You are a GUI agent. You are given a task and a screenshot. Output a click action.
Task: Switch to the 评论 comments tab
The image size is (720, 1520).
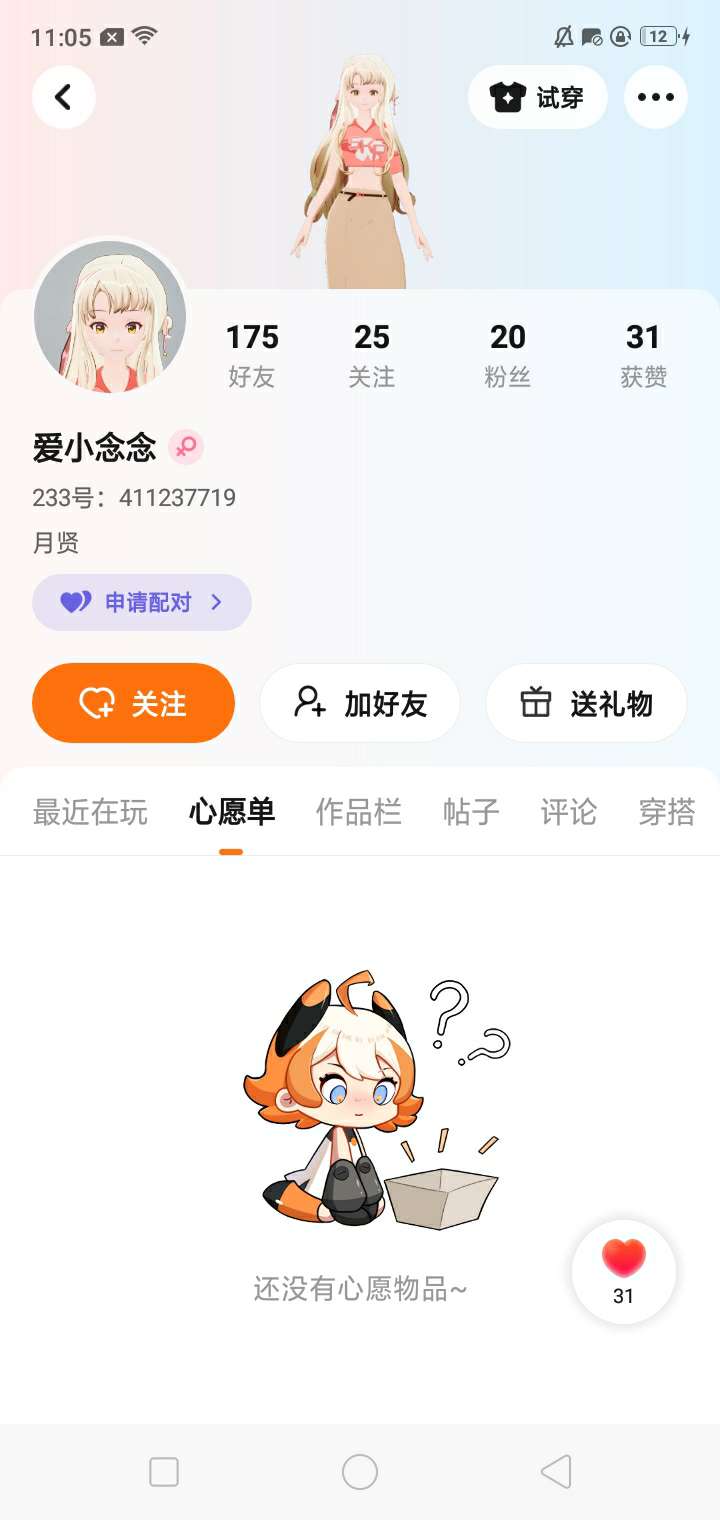[x=569, y=812]
